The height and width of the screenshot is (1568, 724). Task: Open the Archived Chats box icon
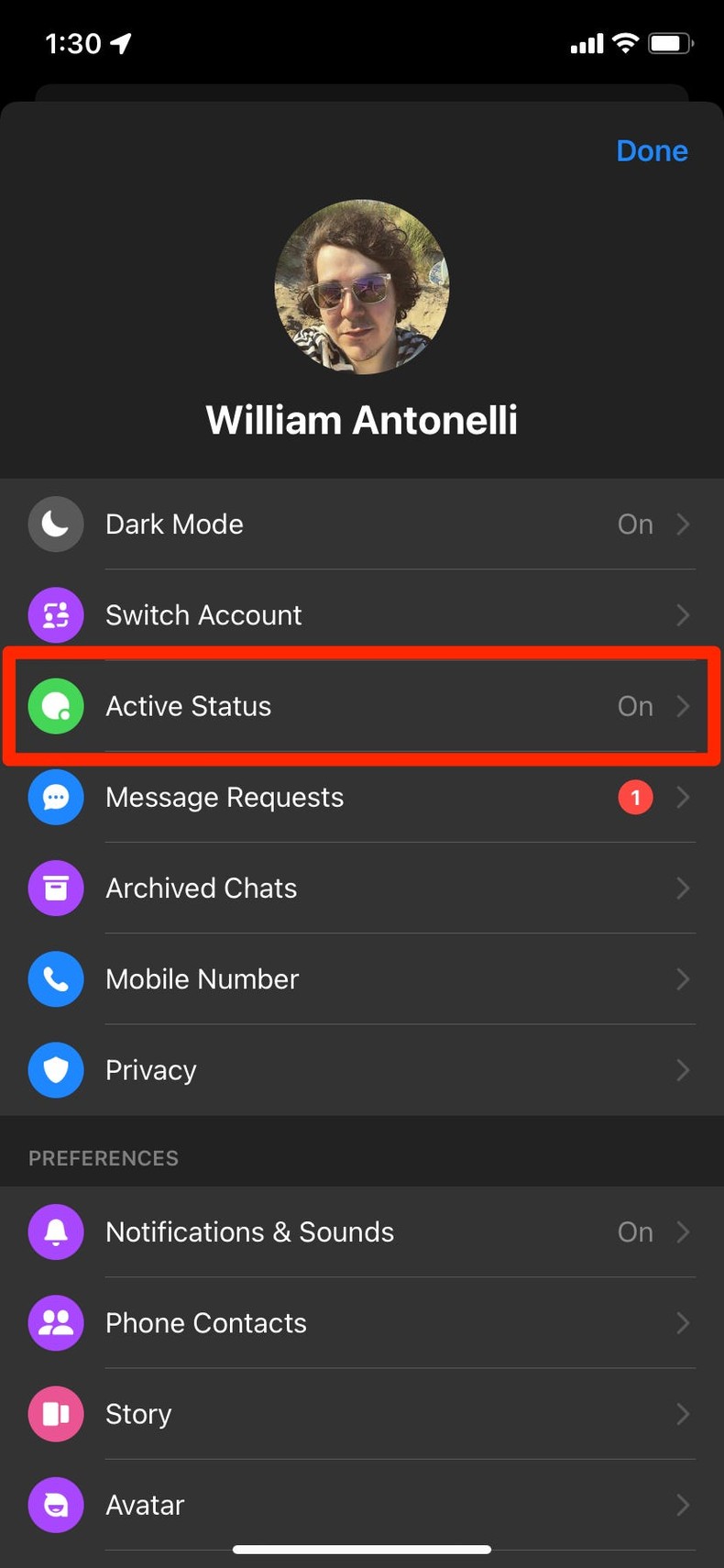click(56, 888)
